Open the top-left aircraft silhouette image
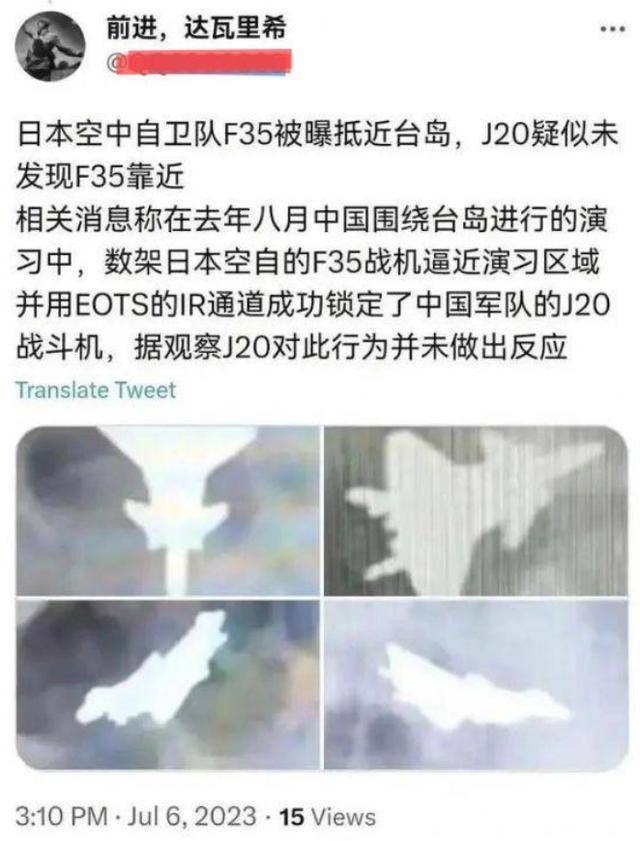Image resolution: width=640 pixels, height=841 pixels. pyautogui.click(x=168, y=510)
